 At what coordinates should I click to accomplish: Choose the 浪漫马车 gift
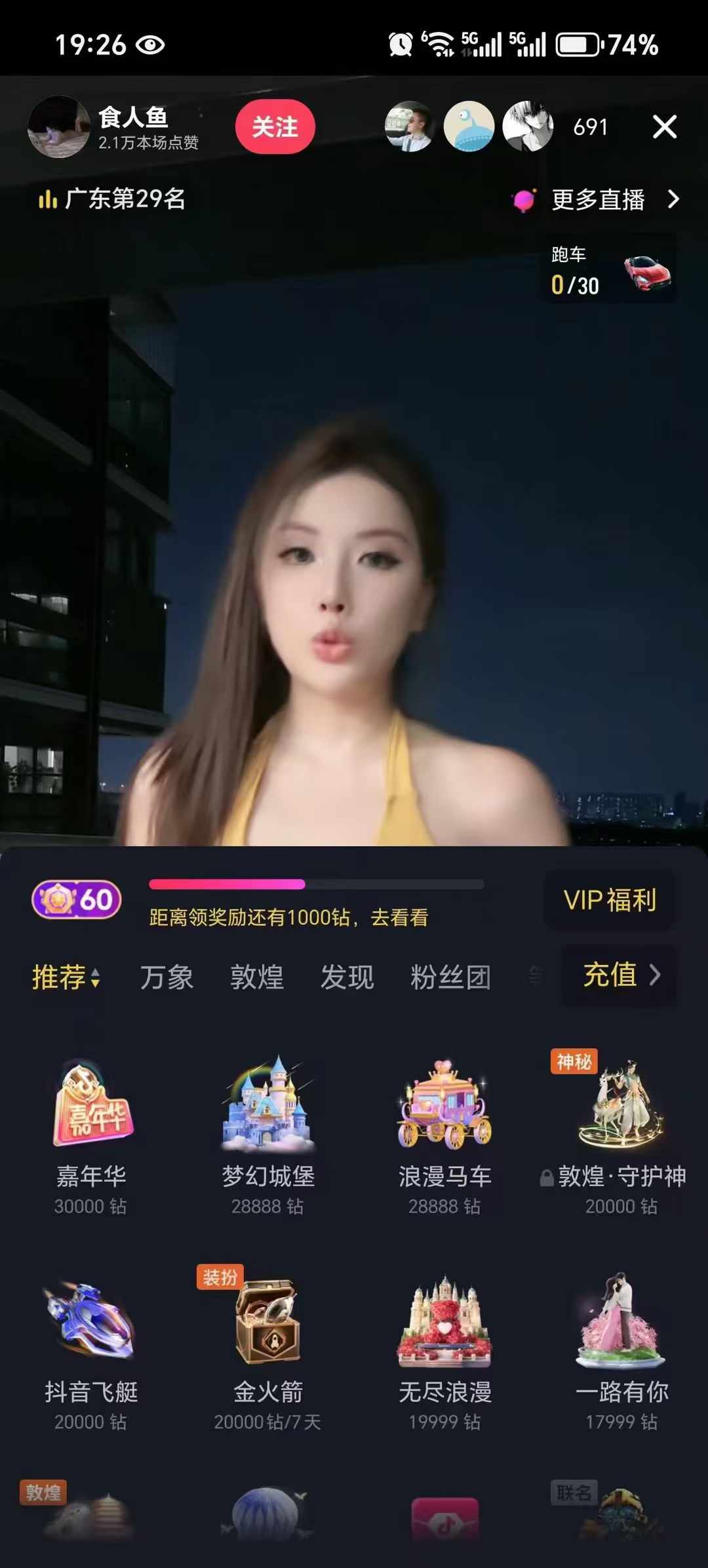[444, 1134]
